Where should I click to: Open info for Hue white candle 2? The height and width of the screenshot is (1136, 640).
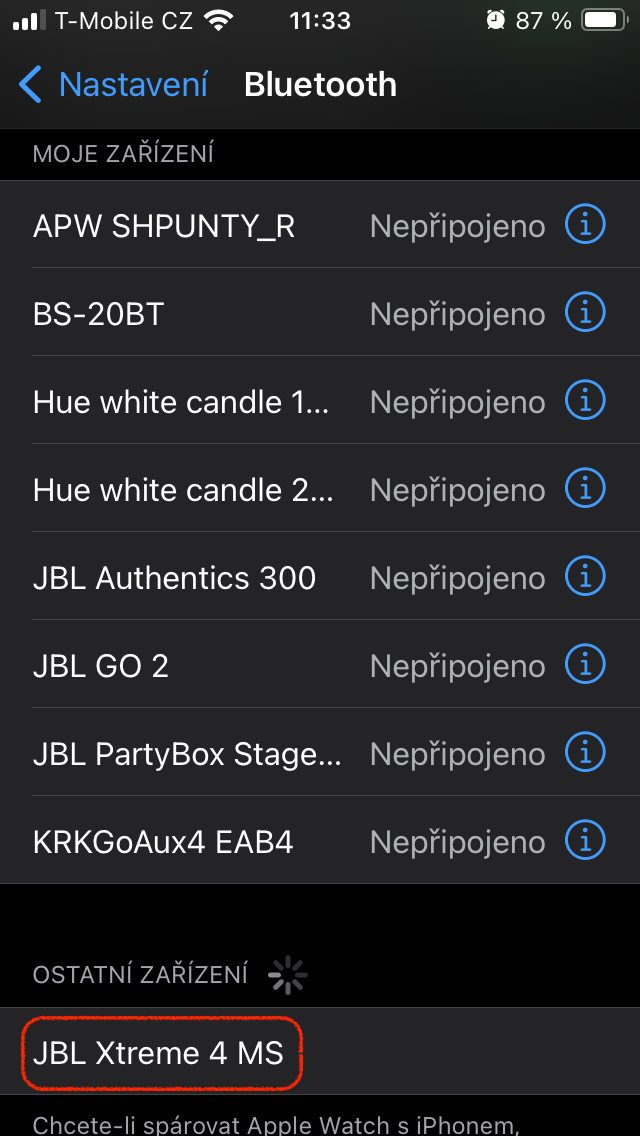tap(585, 491)
